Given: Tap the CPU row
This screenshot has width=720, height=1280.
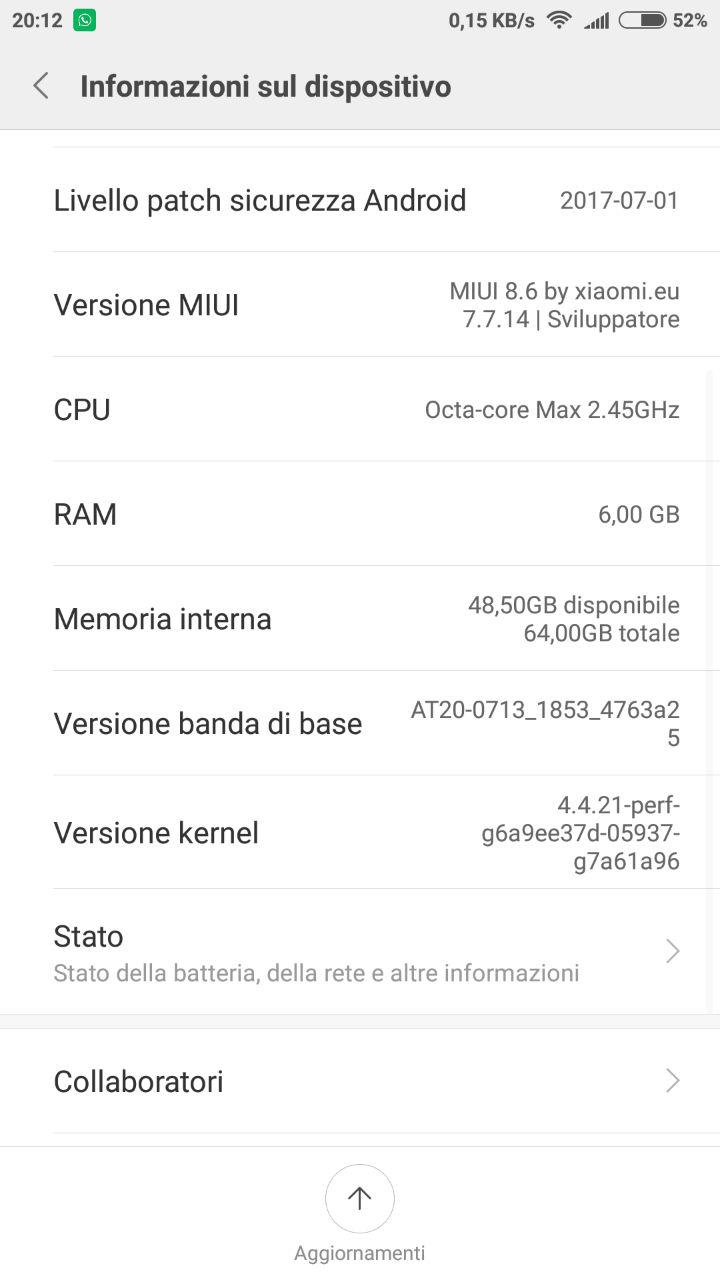Looking at the screenshot, I should click(360, 409).
